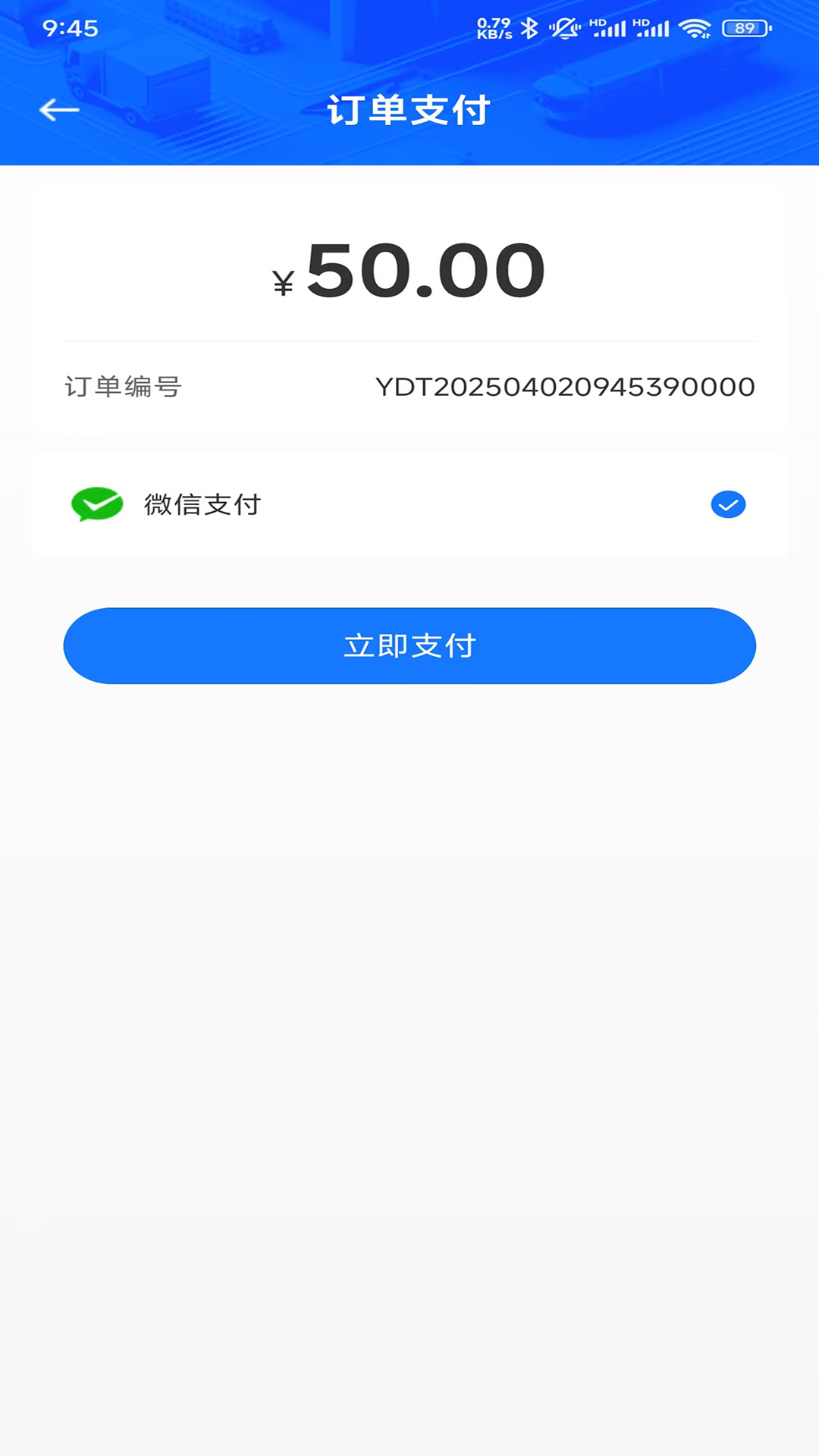Click the 0.79 KB/s network speed indicator

click(492, 27)
